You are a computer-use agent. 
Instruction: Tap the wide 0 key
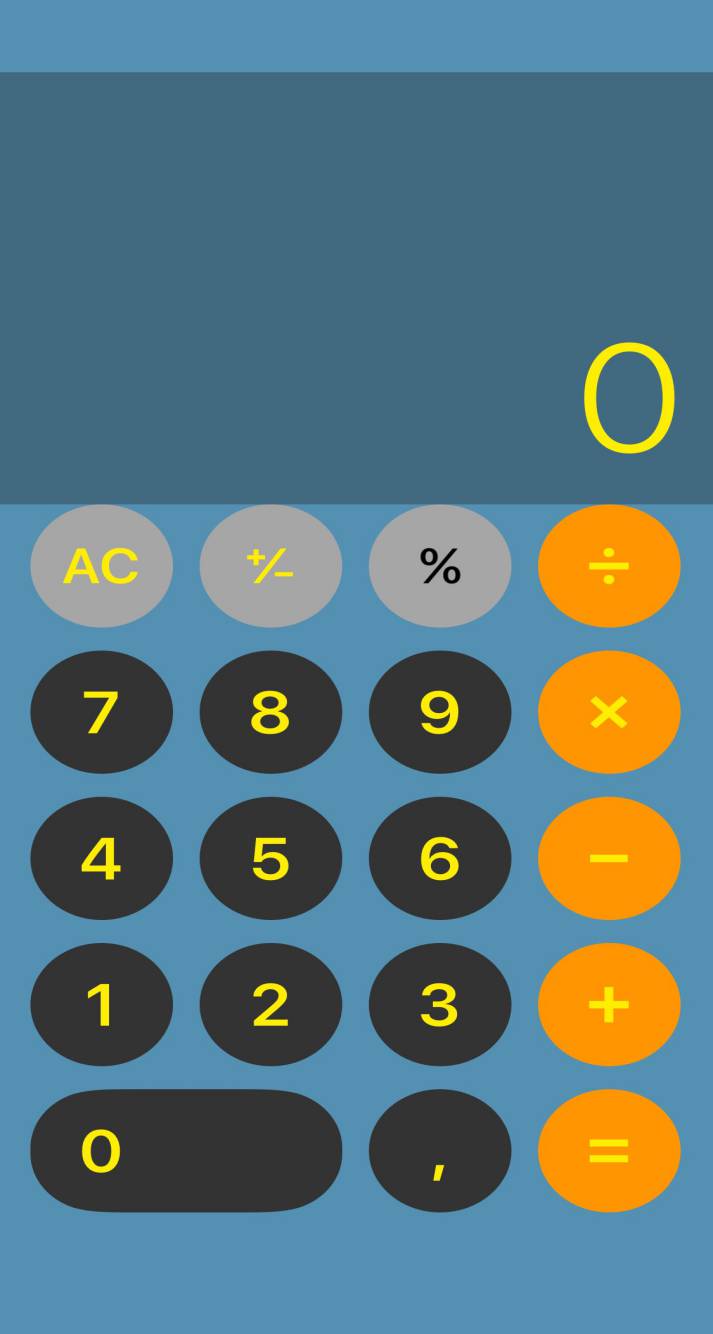[186, 1150]
